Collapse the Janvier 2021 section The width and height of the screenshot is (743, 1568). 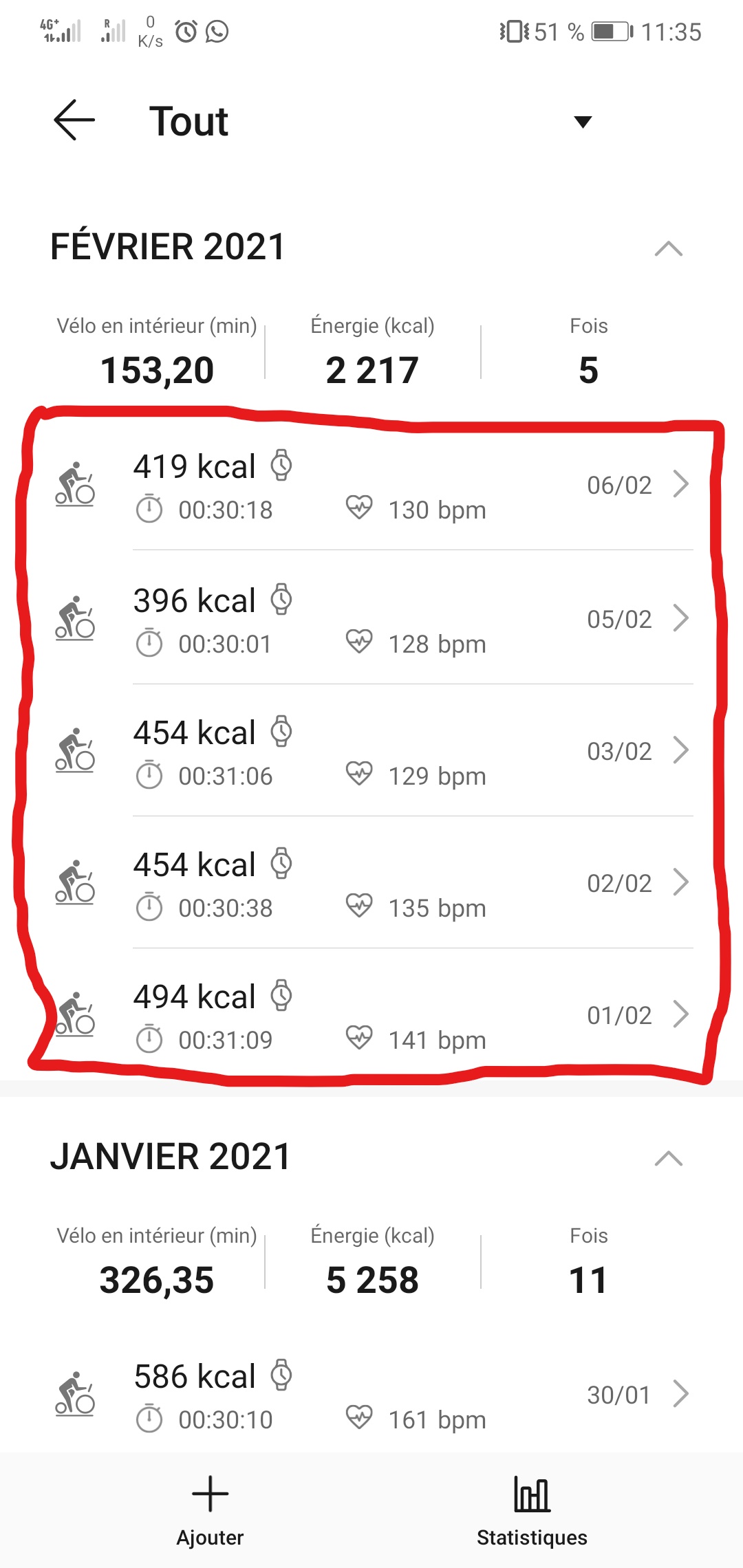point(668,1159)
